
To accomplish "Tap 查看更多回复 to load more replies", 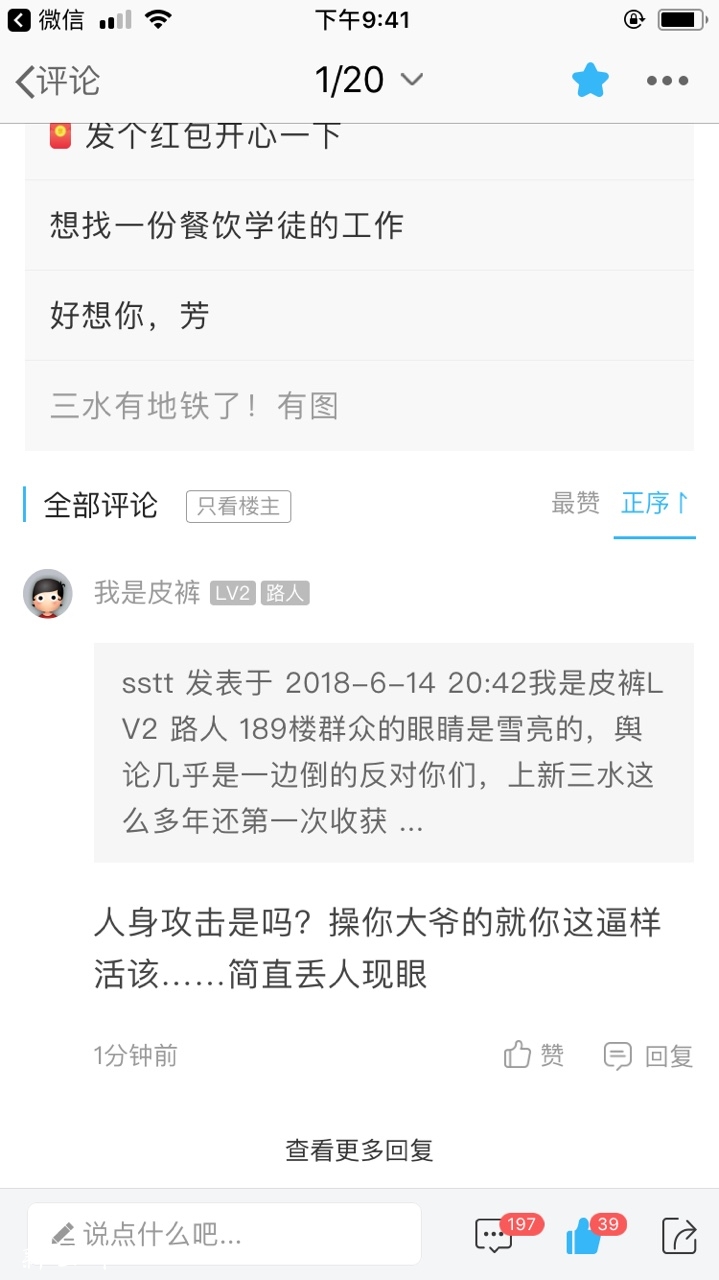I will pyautogui.click(x=359, y=1150).
